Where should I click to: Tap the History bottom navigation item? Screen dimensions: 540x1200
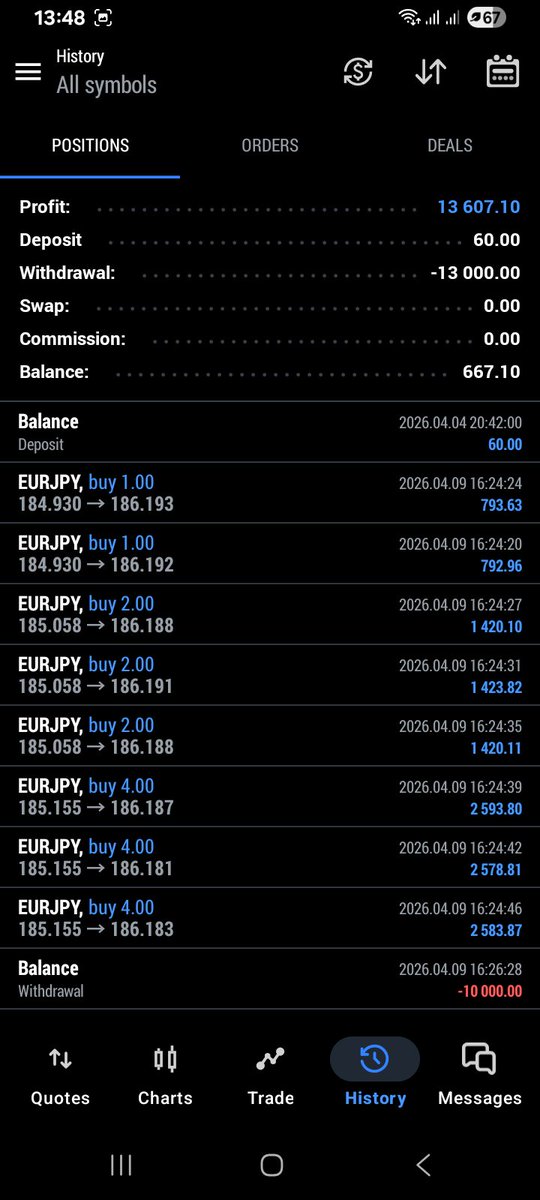(x=375, y=1075)
